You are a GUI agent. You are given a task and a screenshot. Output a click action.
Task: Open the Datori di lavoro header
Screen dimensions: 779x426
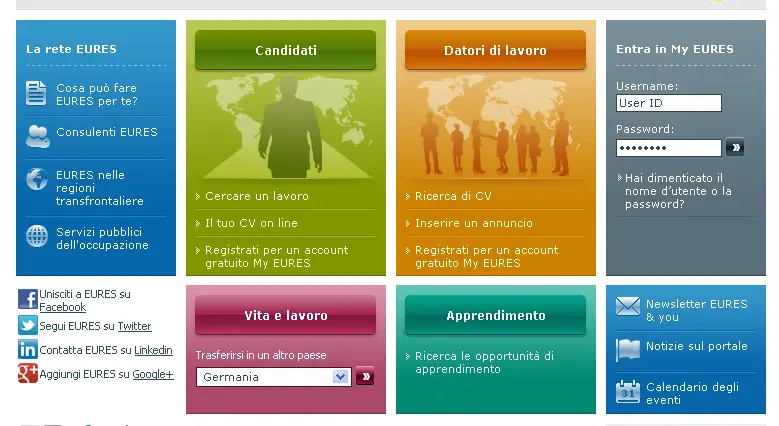(x=495, y=50)
